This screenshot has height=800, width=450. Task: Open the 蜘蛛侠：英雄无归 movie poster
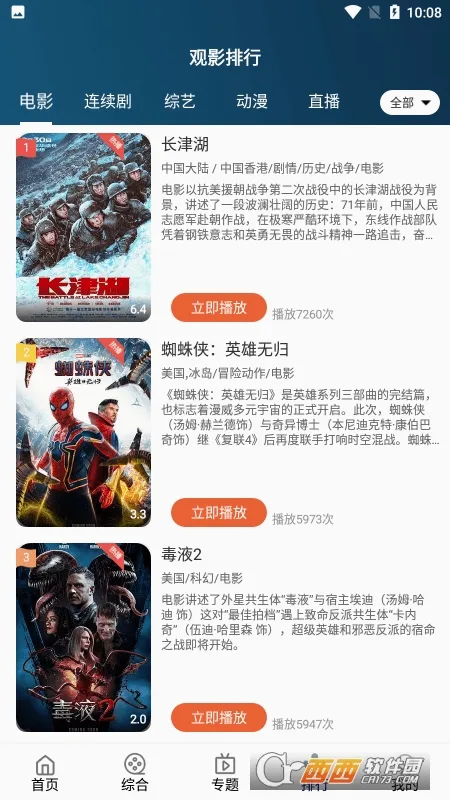(84, 433)
